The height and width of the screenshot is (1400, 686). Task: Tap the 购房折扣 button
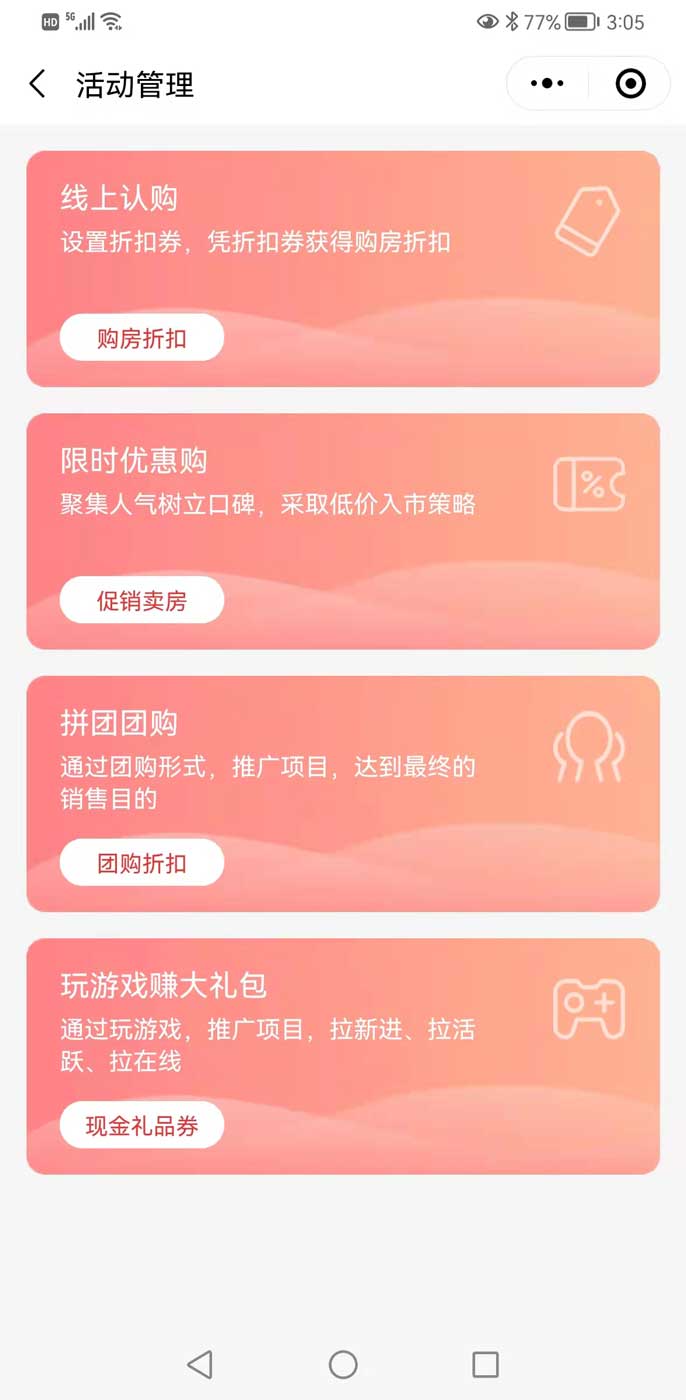tap(142, 338)
